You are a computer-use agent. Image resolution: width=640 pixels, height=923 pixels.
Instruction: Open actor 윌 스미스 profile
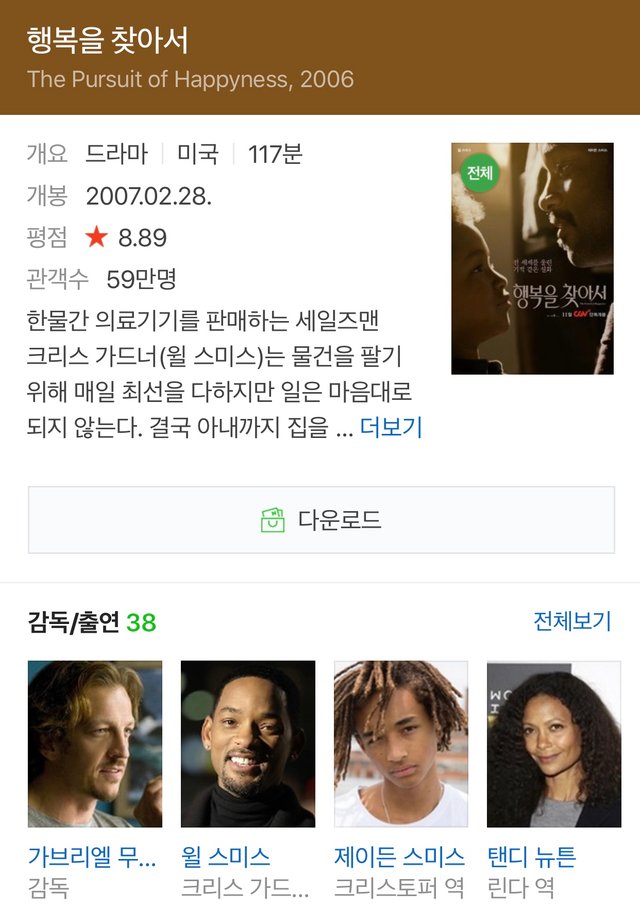pyautogui.click(x=247, y=744)
